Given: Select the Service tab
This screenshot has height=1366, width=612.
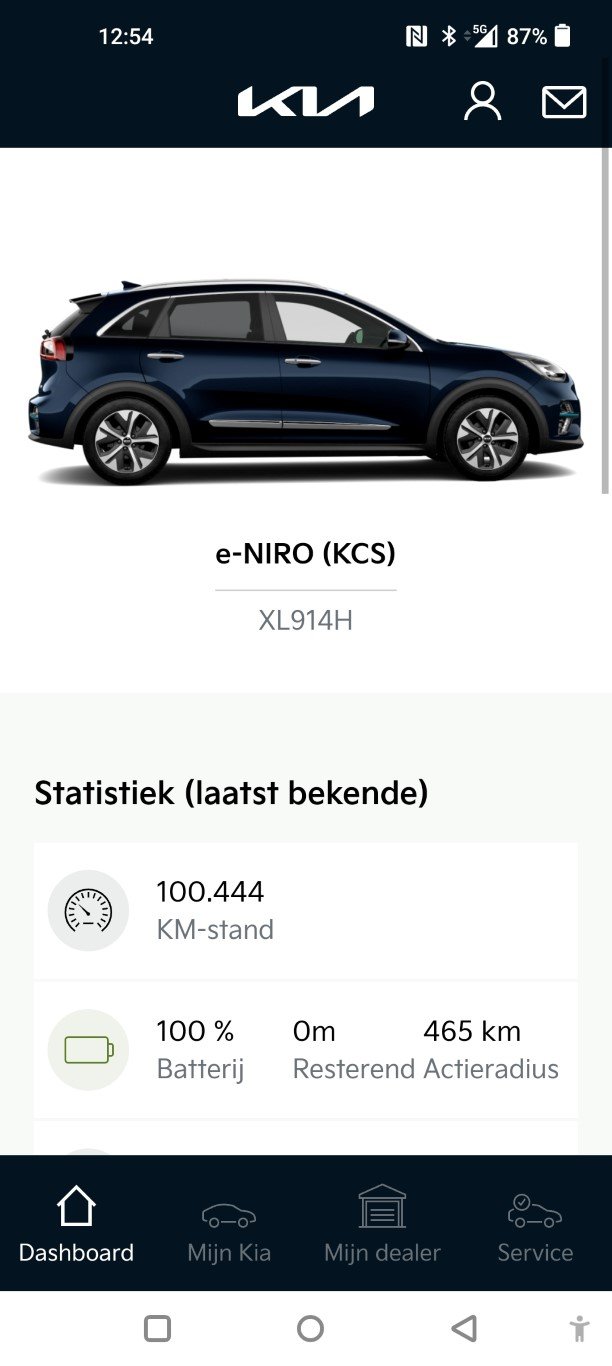Looking at the screenshot, I should 535,1224.
